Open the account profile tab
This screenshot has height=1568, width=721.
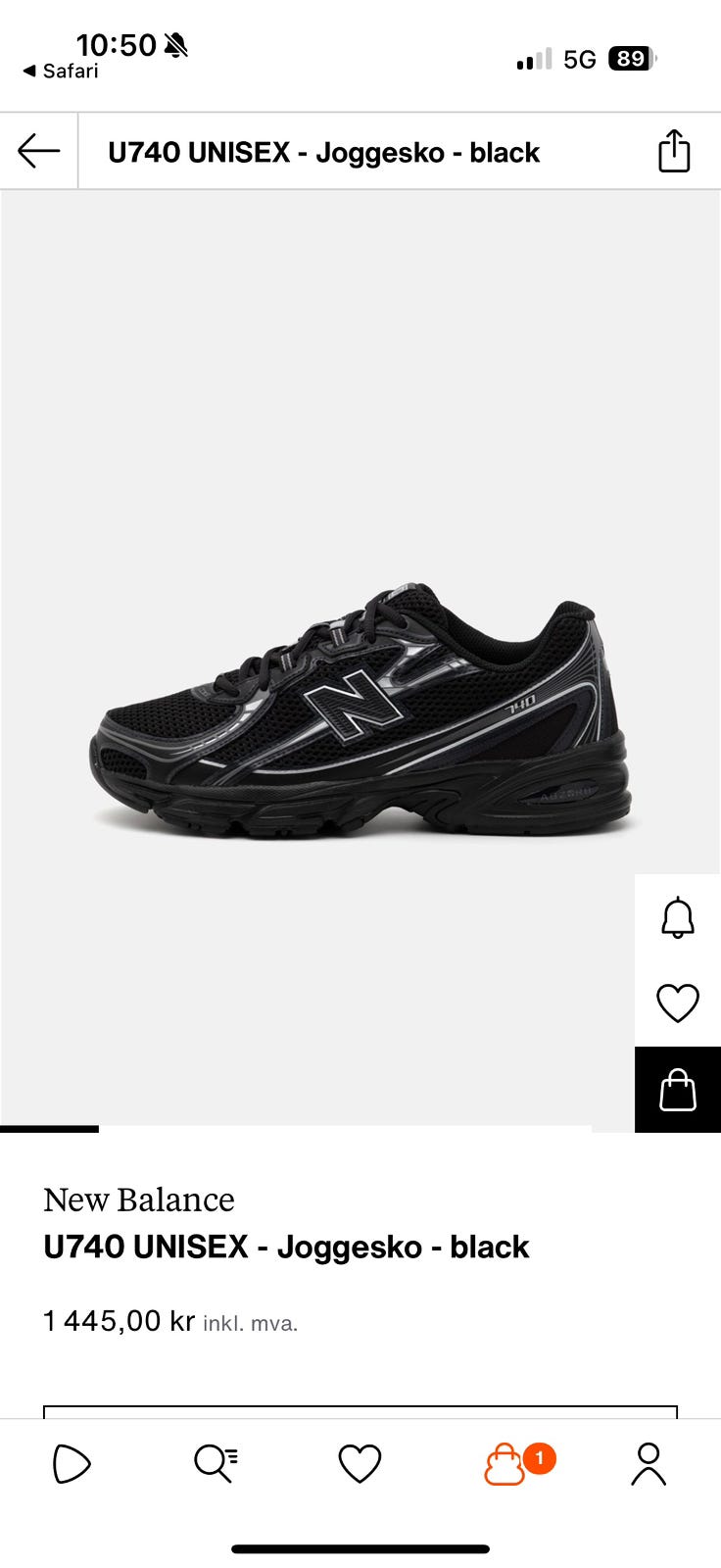pyautogui.click(x=649, y=1463)
